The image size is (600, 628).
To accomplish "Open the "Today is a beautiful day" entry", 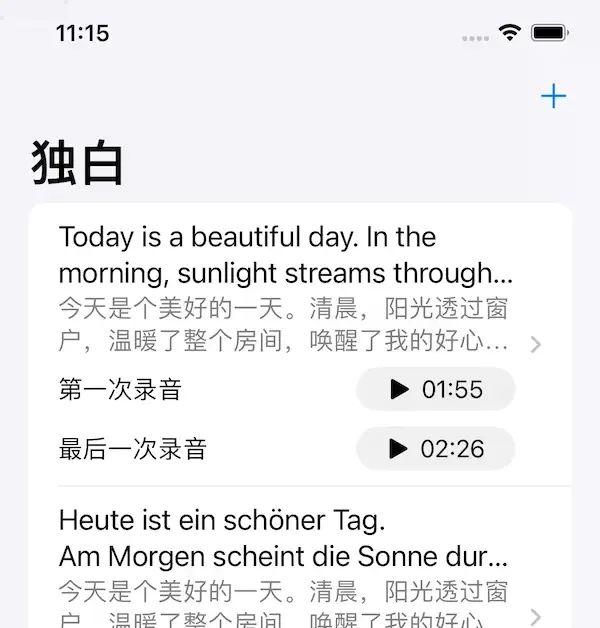I will click(285, 288).
